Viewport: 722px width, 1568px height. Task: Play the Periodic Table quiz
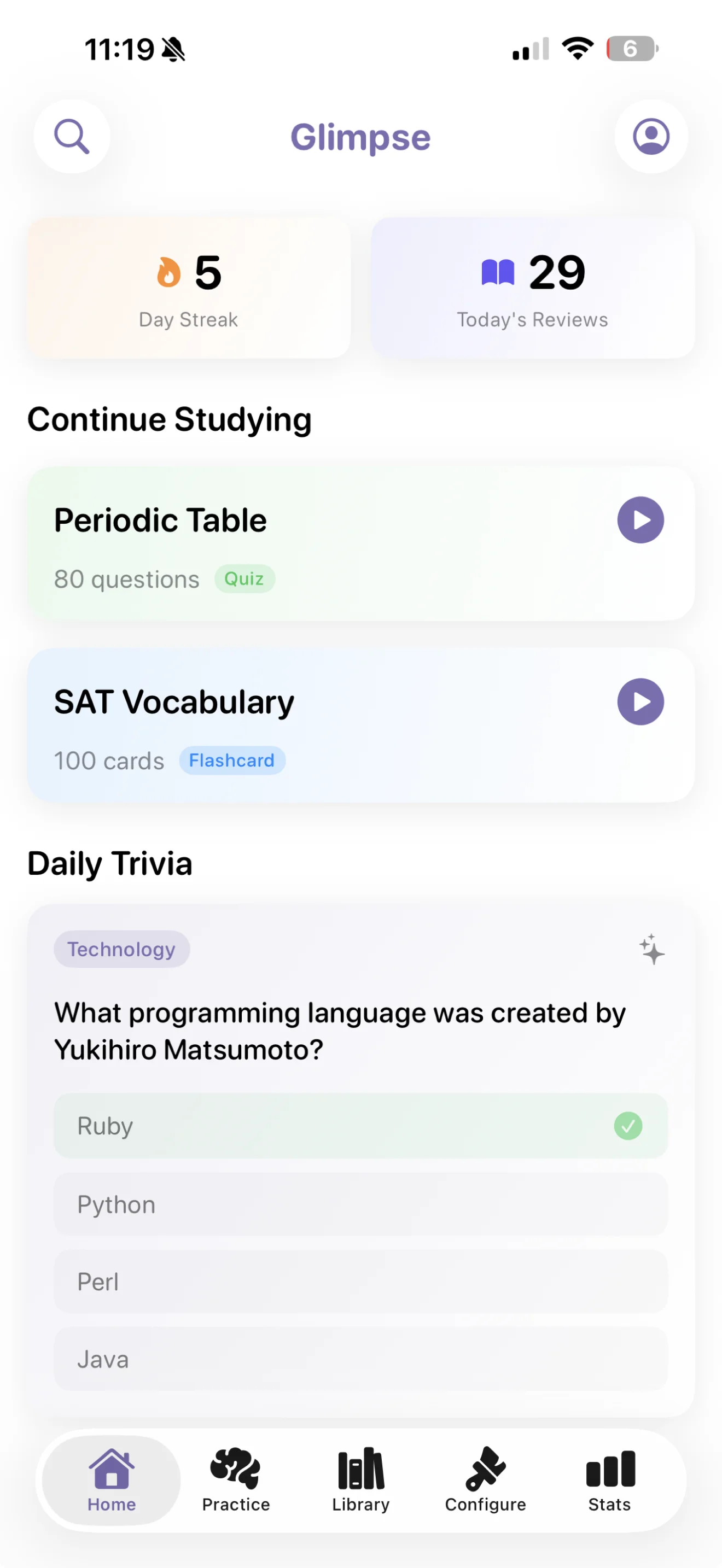point(639,520)
